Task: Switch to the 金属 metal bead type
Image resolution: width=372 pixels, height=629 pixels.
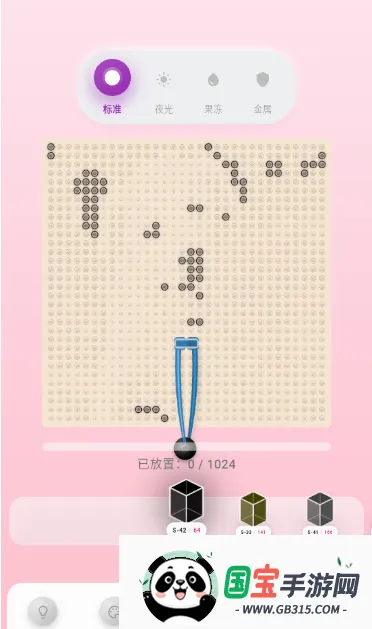Action: (262, 92)
